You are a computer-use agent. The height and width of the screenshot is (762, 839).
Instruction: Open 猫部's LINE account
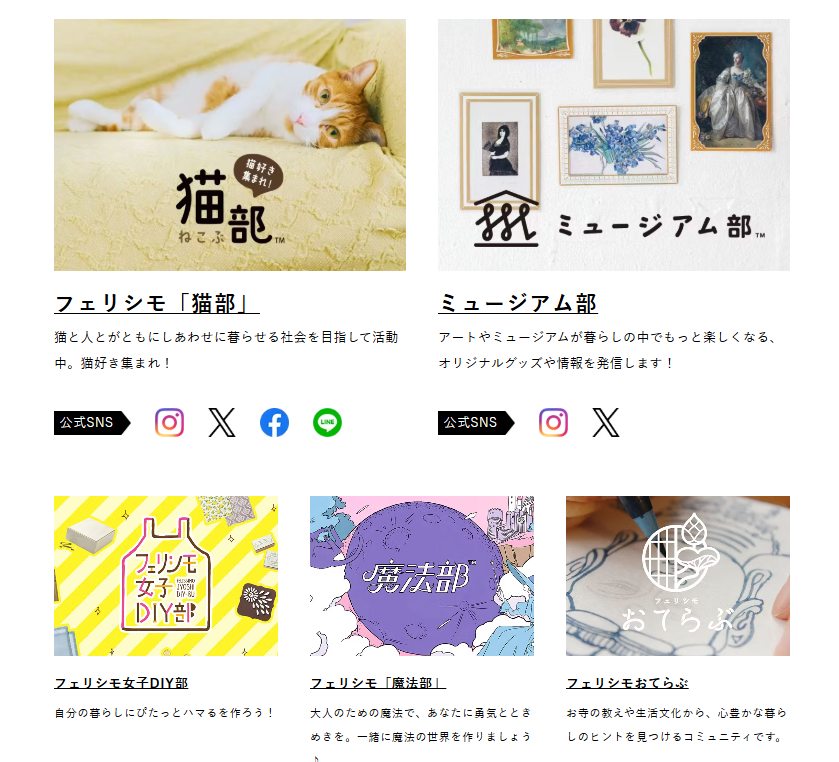click(x=327, y=423)
